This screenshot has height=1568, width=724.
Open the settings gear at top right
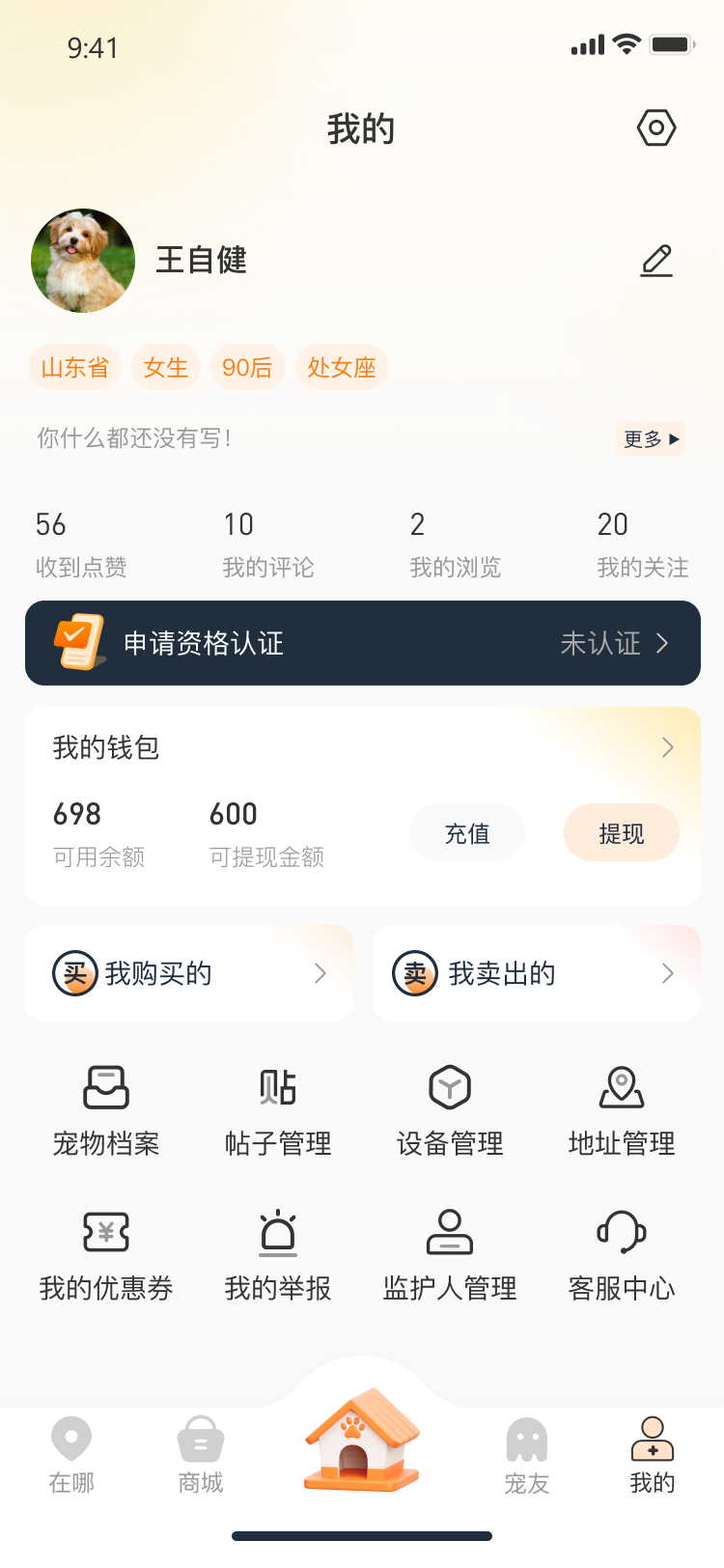tap(656, 127)
